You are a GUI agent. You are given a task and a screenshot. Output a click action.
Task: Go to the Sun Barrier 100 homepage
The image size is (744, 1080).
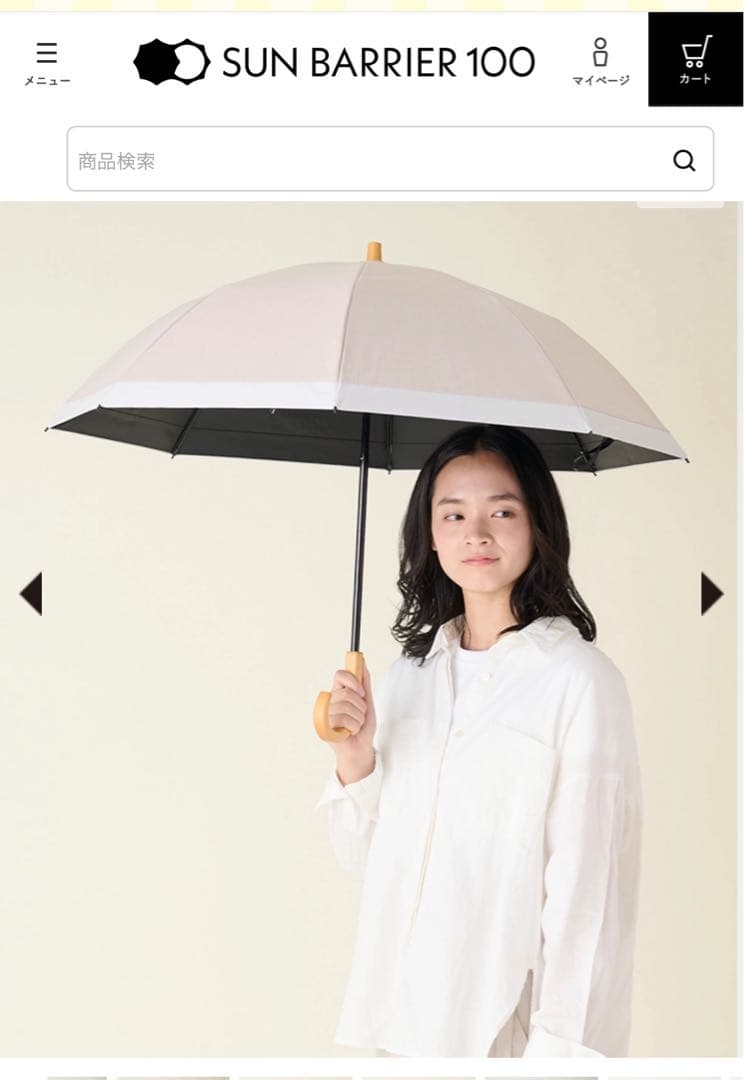tap(334, 62)
